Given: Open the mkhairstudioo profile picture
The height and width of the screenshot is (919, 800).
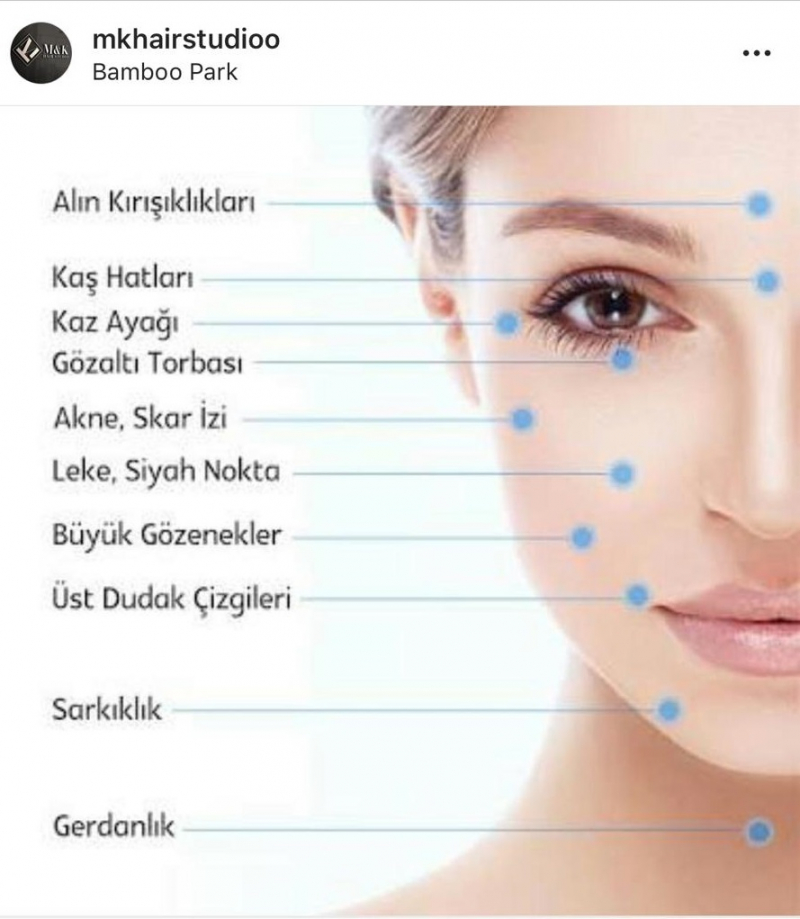Looking at the screenshot, I should (41, 53).
